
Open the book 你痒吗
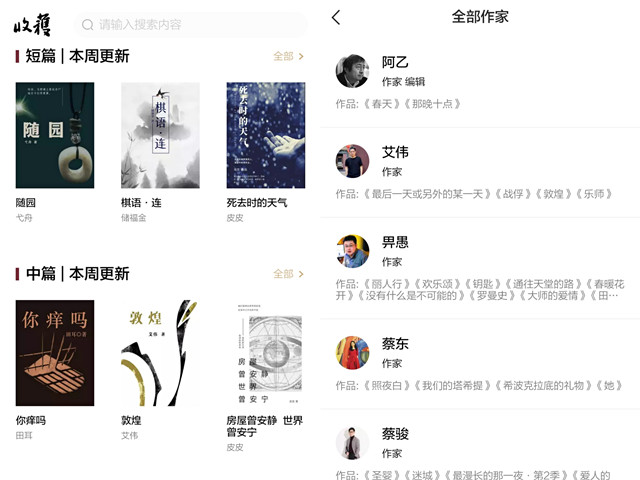point(55,353)
